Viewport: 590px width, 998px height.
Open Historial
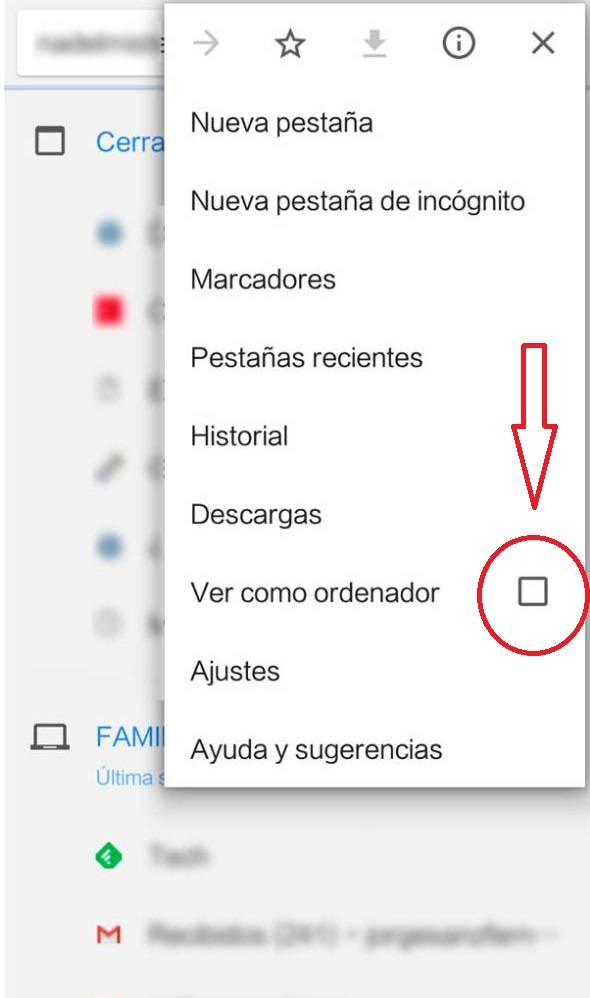(374, 436)
